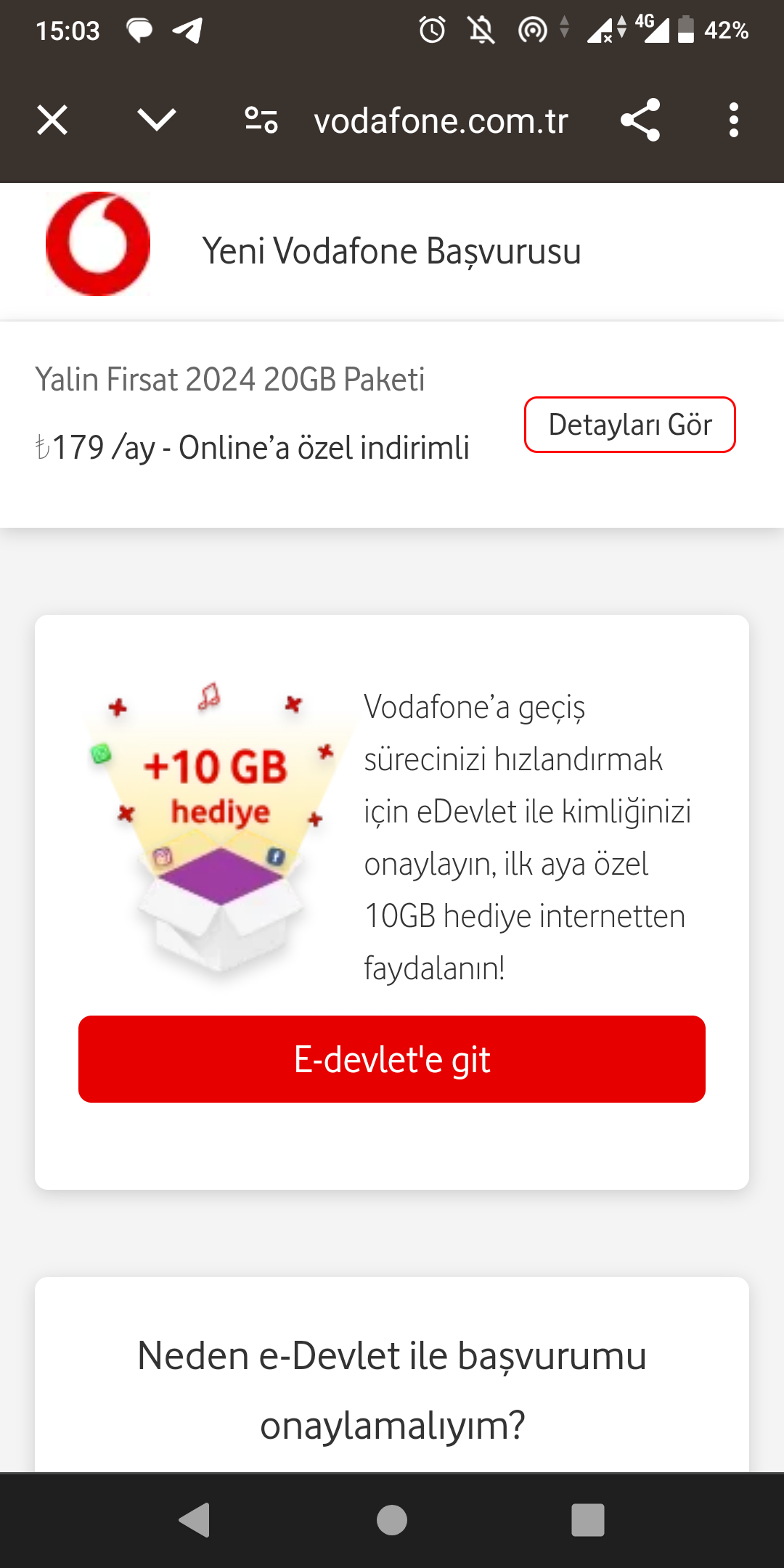Go to E-devlet with the red button

click(x=392, y=1059)
